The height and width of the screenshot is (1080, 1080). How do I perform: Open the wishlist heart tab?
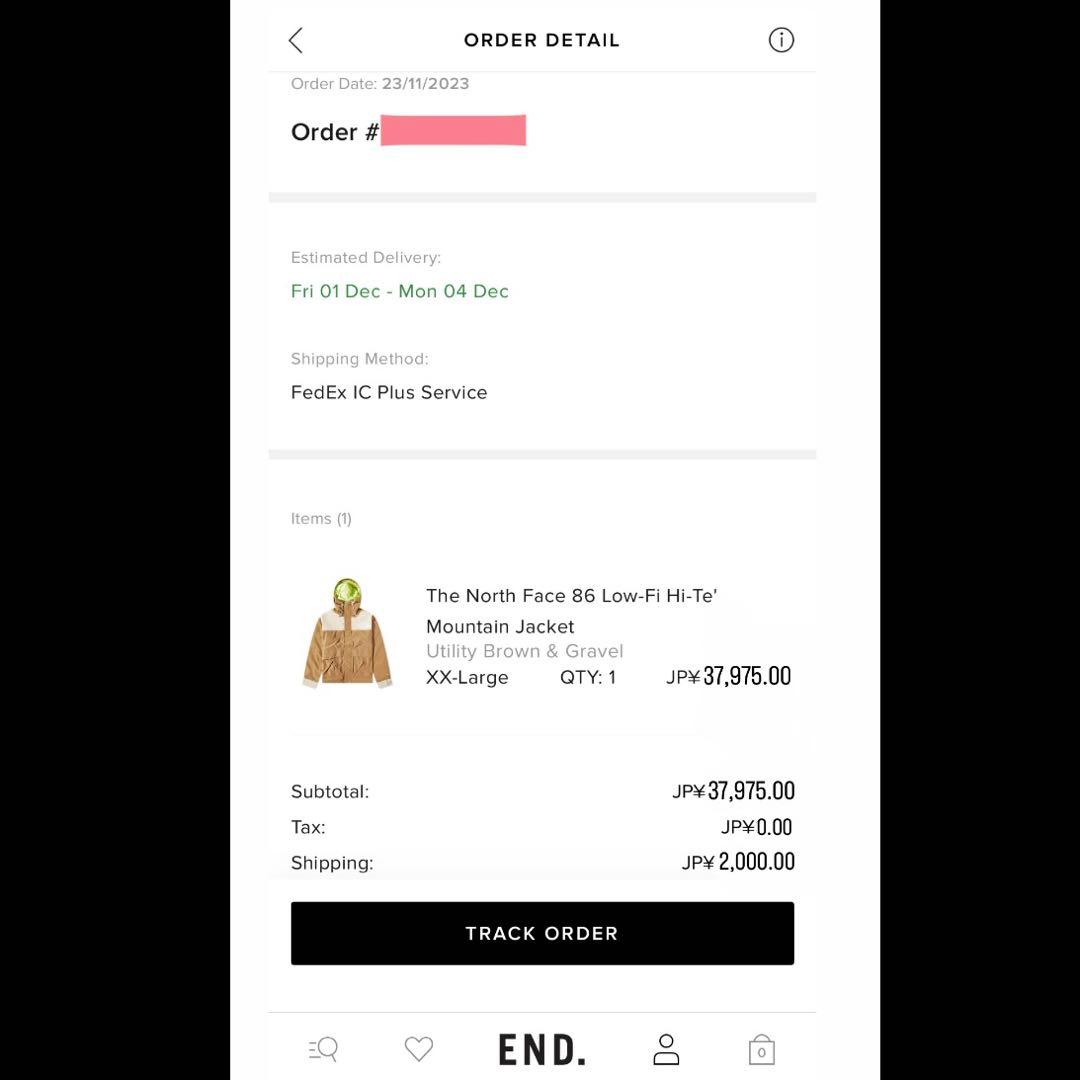[419, 1049]
